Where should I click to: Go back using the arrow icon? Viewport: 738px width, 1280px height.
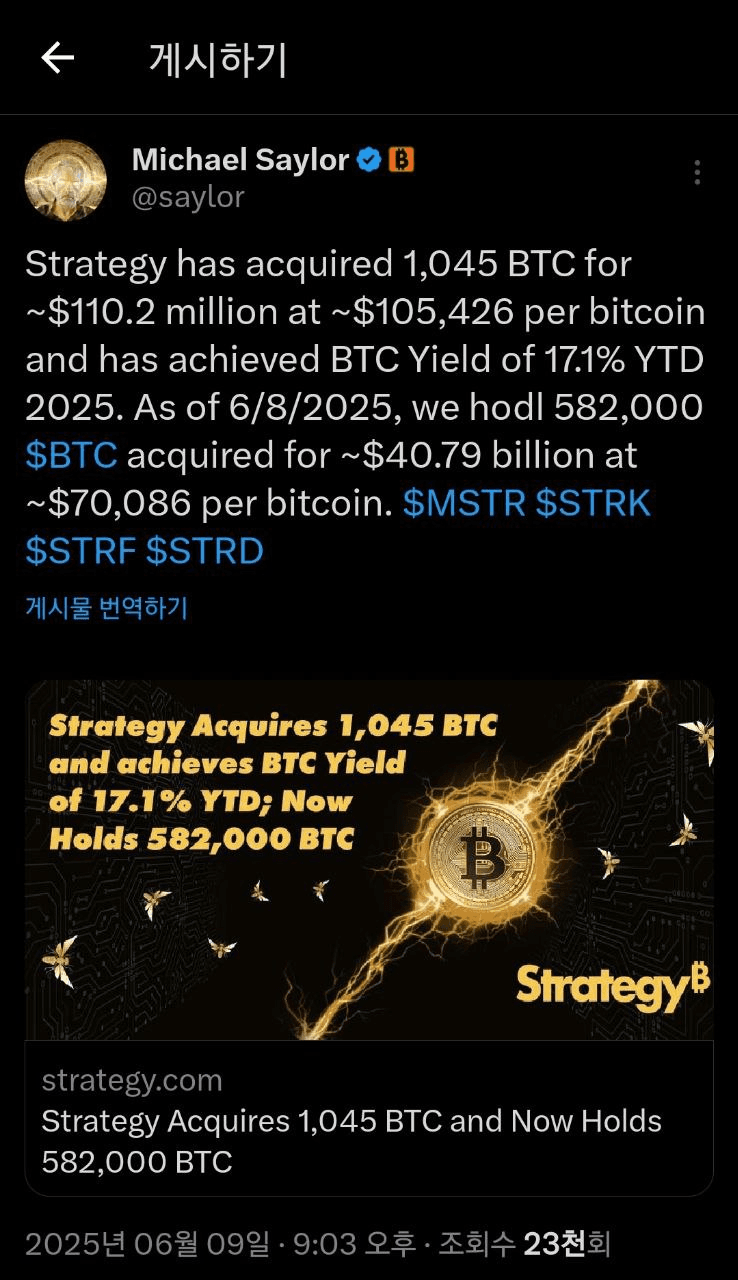(58, 59)
